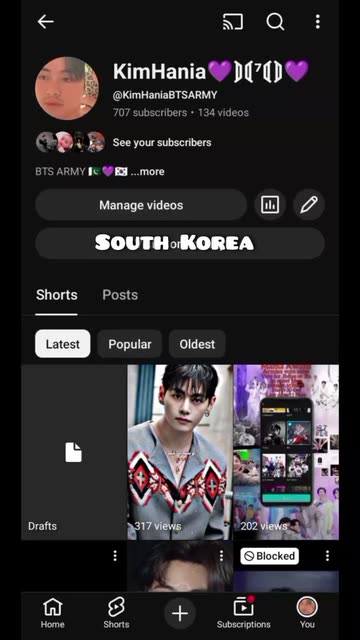
Task: Tap See your subscribers
Action: coord(162,142)
